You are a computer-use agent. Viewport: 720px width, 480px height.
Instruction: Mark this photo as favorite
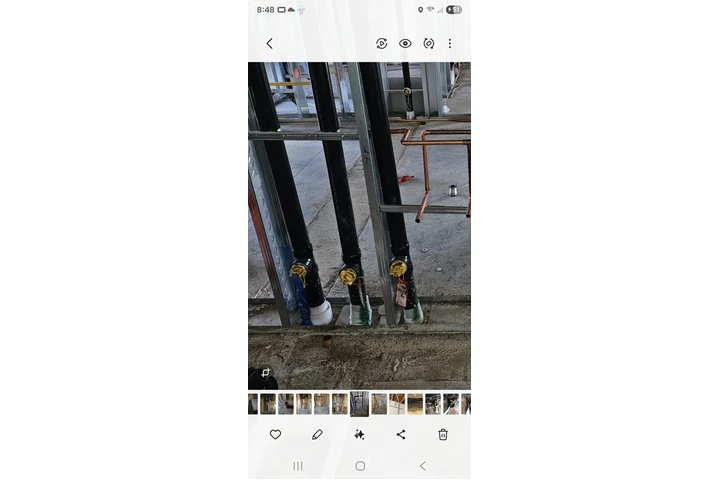pos(275,435)
